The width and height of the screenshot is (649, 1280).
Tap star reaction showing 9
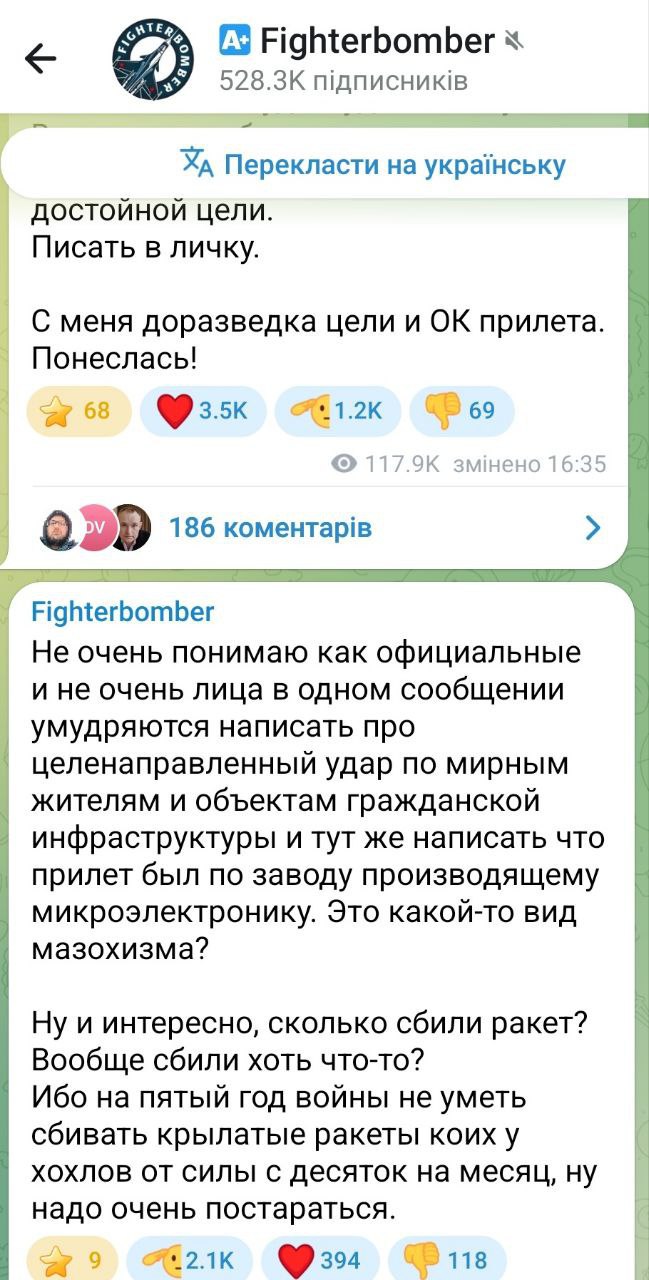[72, 1260]
